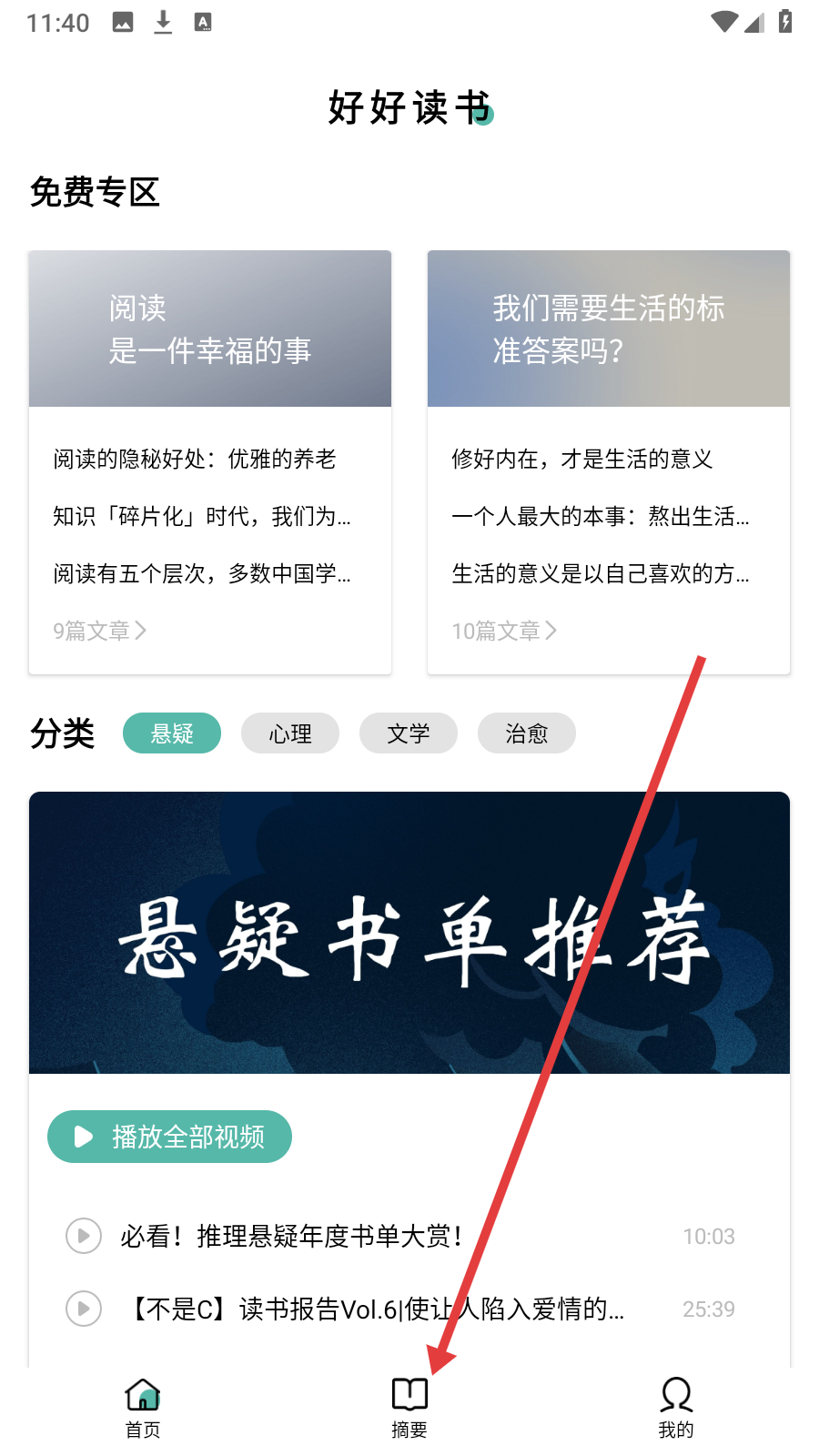Open the 悬疑书单推荐 banner
Image resolution: width=819 pixels, height=1456 pixels.
click(409, 933)
